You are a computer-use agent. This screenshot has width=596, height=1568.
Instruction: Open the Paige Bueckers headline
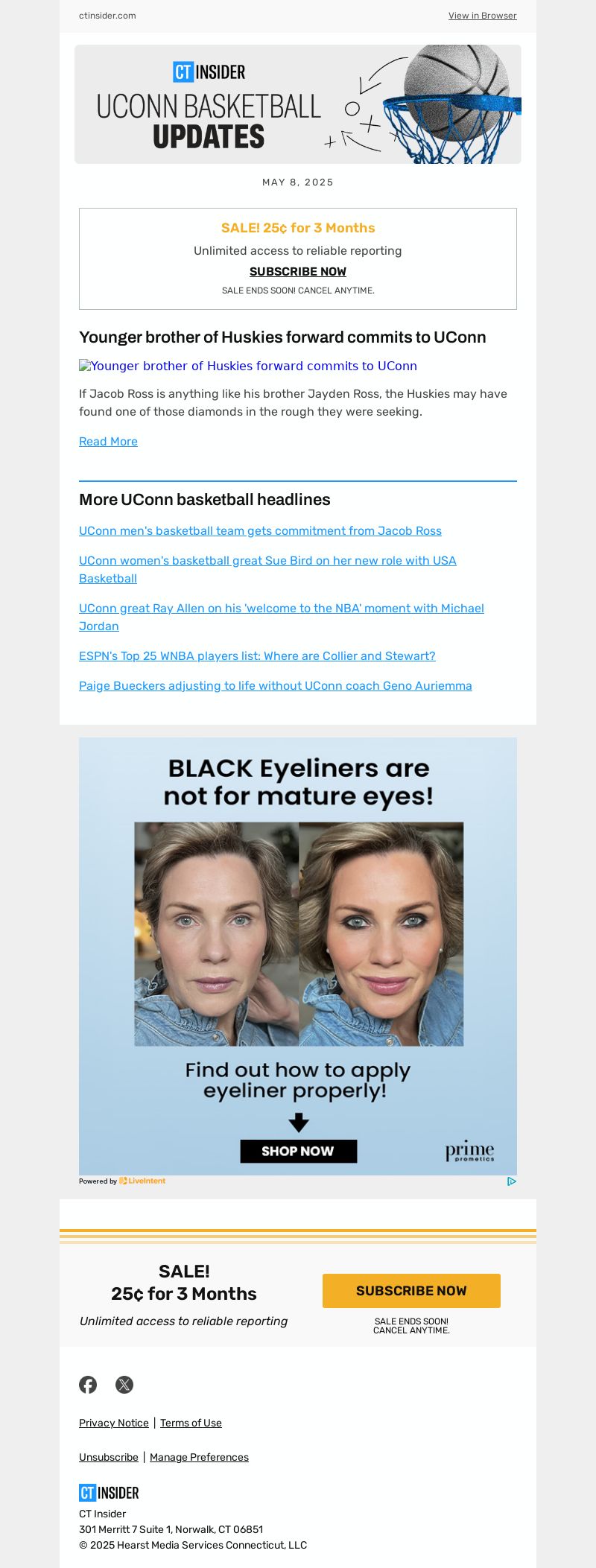(x=275, y=686)
